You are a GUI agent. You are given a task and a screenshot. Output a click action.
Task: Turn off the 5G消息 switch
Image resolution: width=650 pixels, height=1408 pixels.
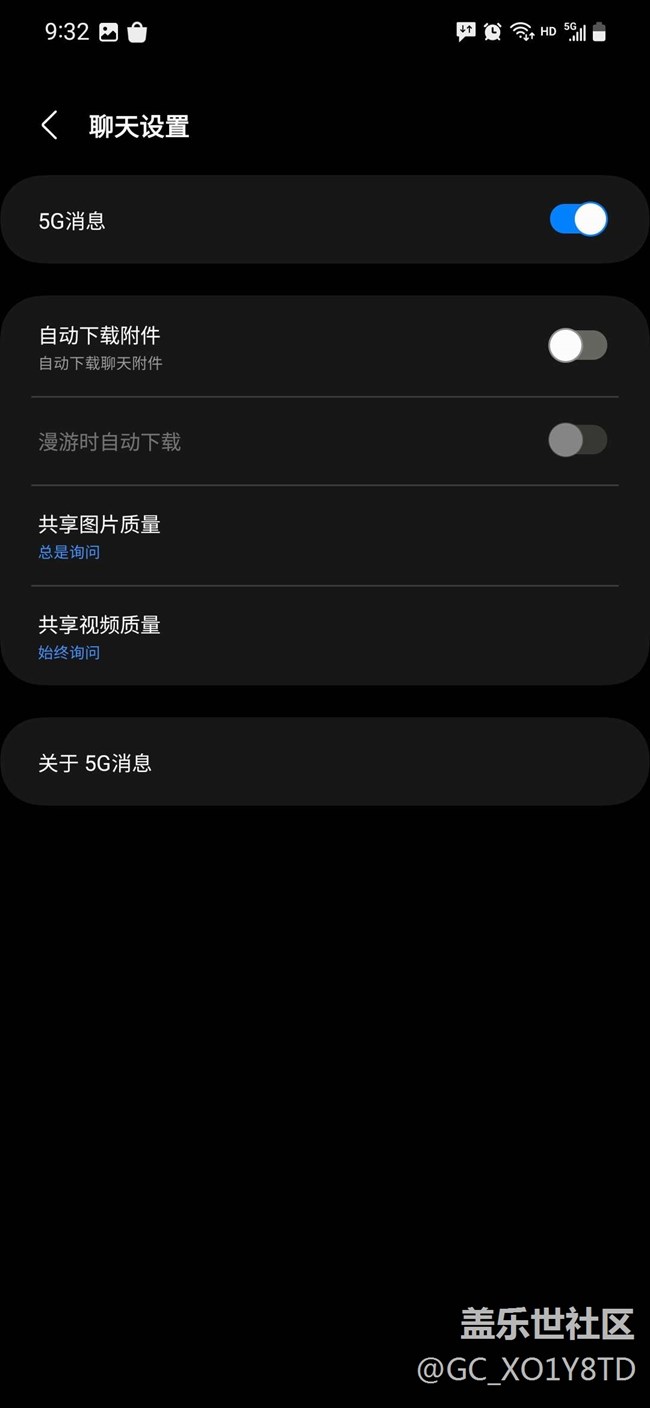(578, 219)
